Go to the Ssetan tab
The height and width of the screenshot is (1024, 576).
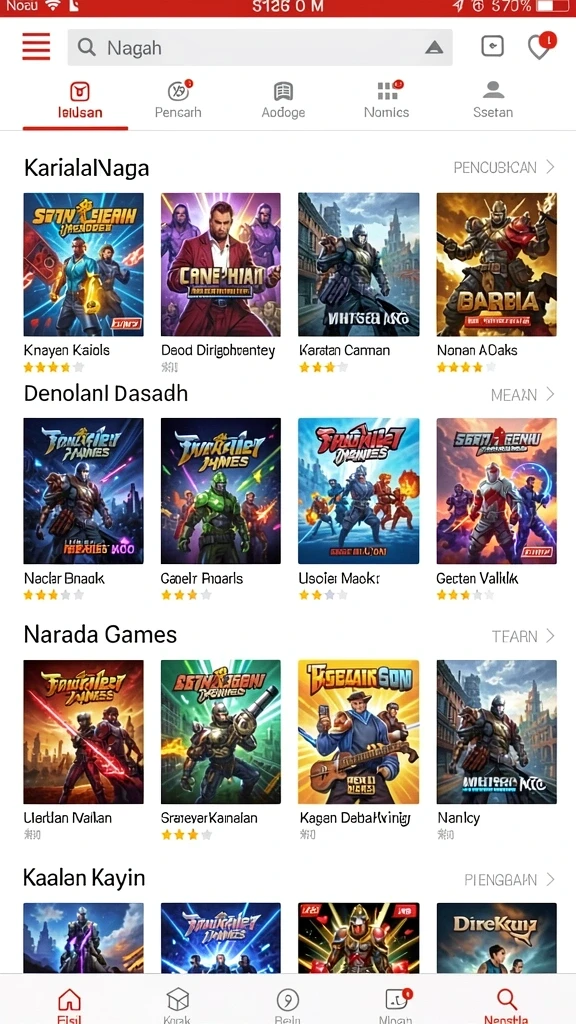pos(492,100)
